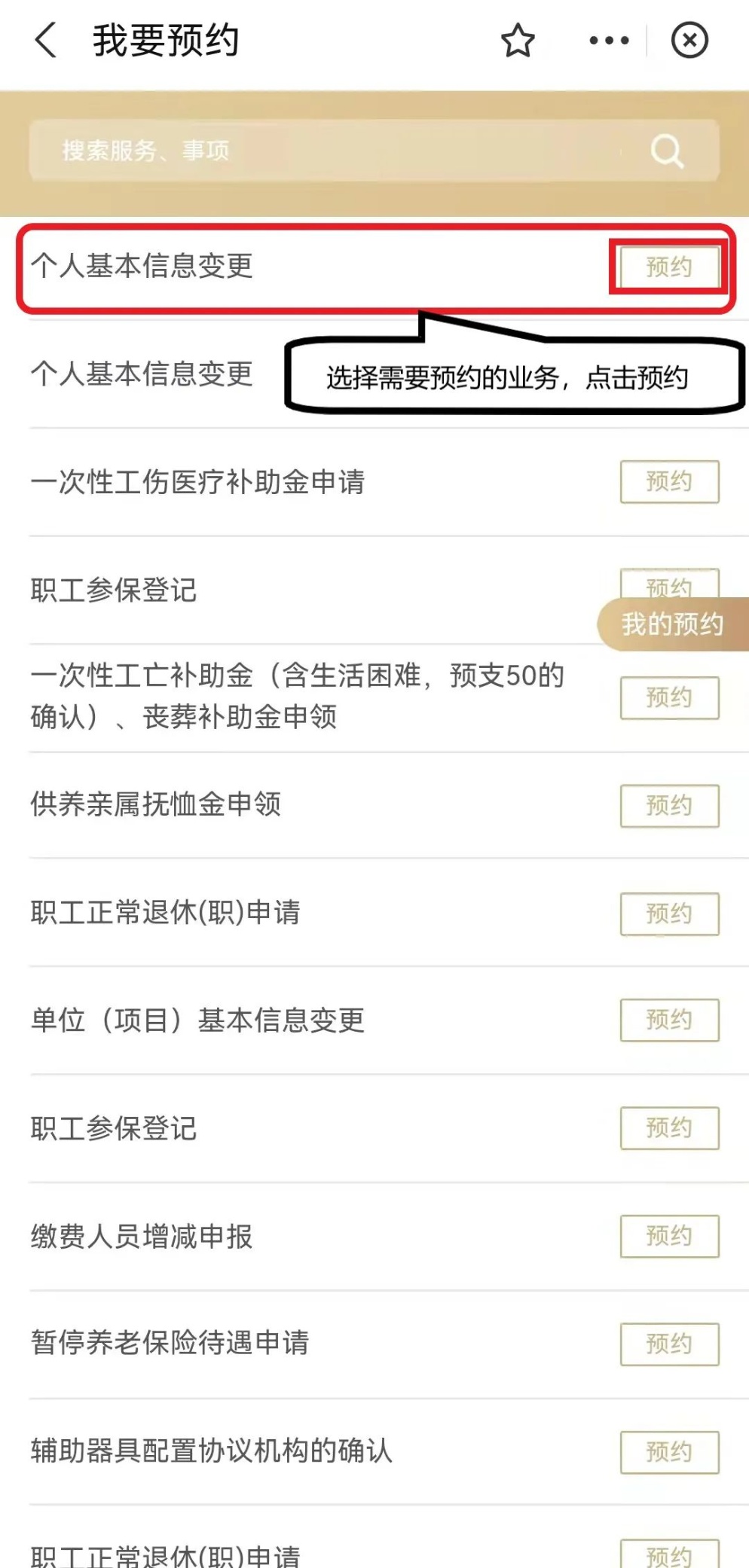Select 预约 for 暂停养老保险待遇申请
749x1568 pixels.
pos(669,1344)
